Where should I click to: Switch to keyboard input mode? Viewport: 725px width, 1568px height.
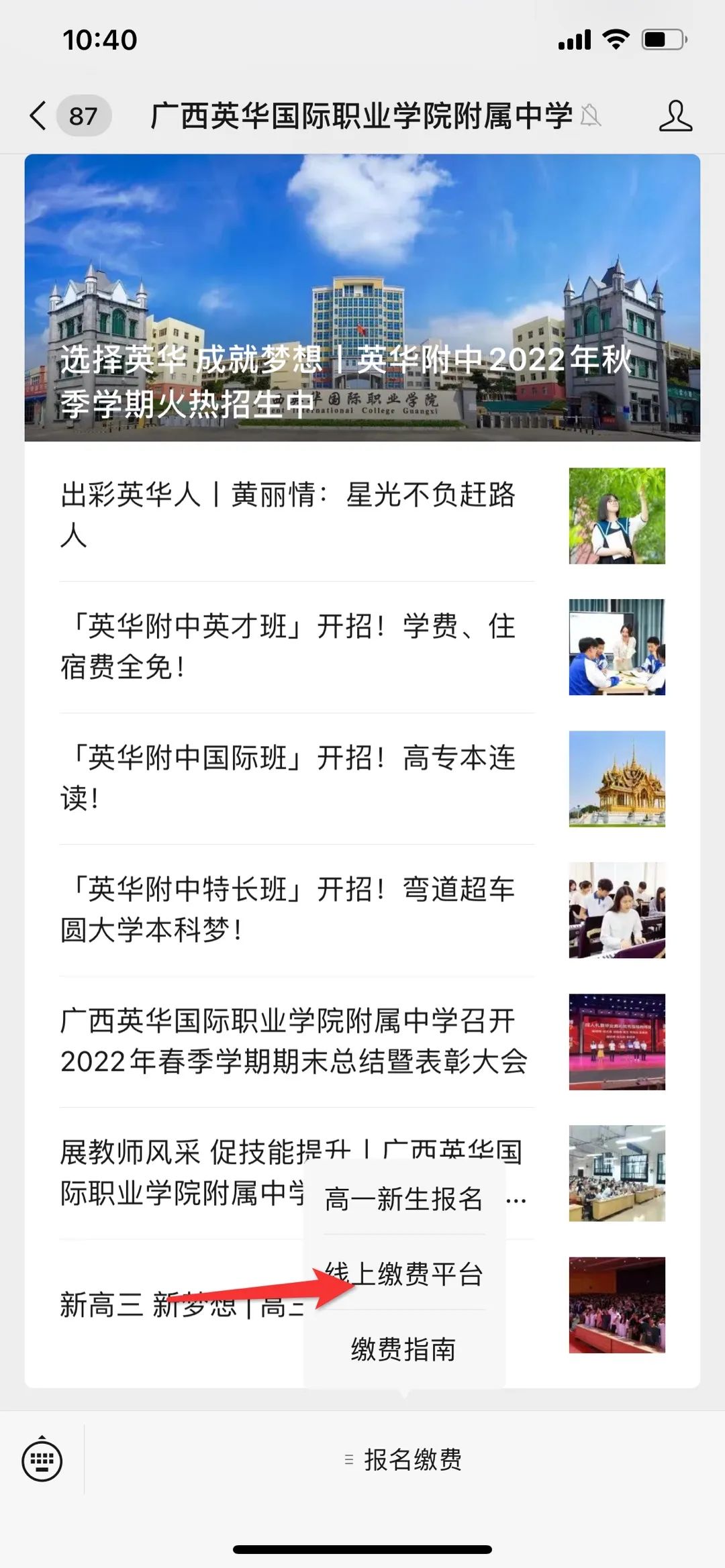click(42, 1459)
